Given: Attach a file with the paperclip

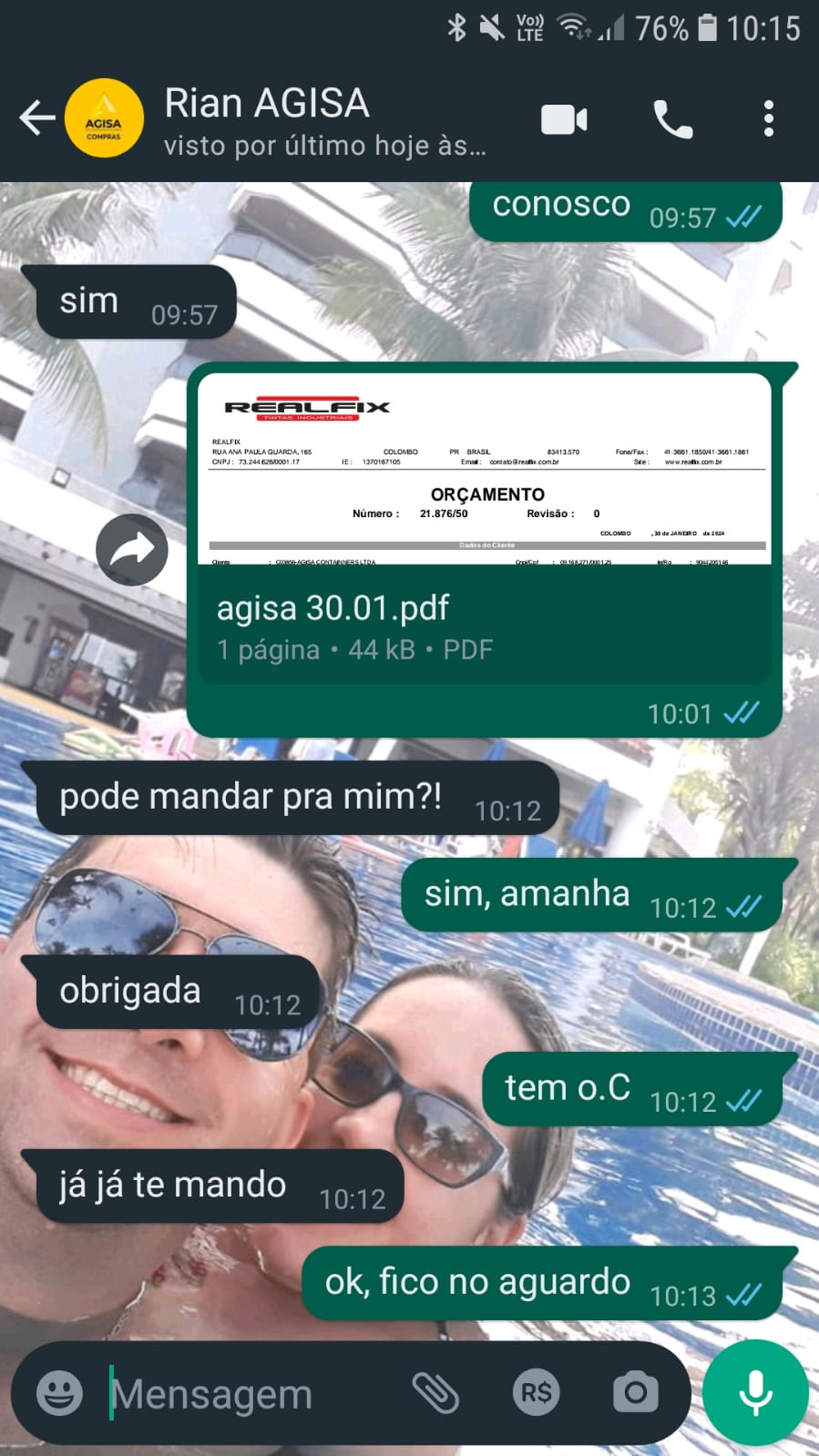Looking at the screenshot, I should 435,1393.
